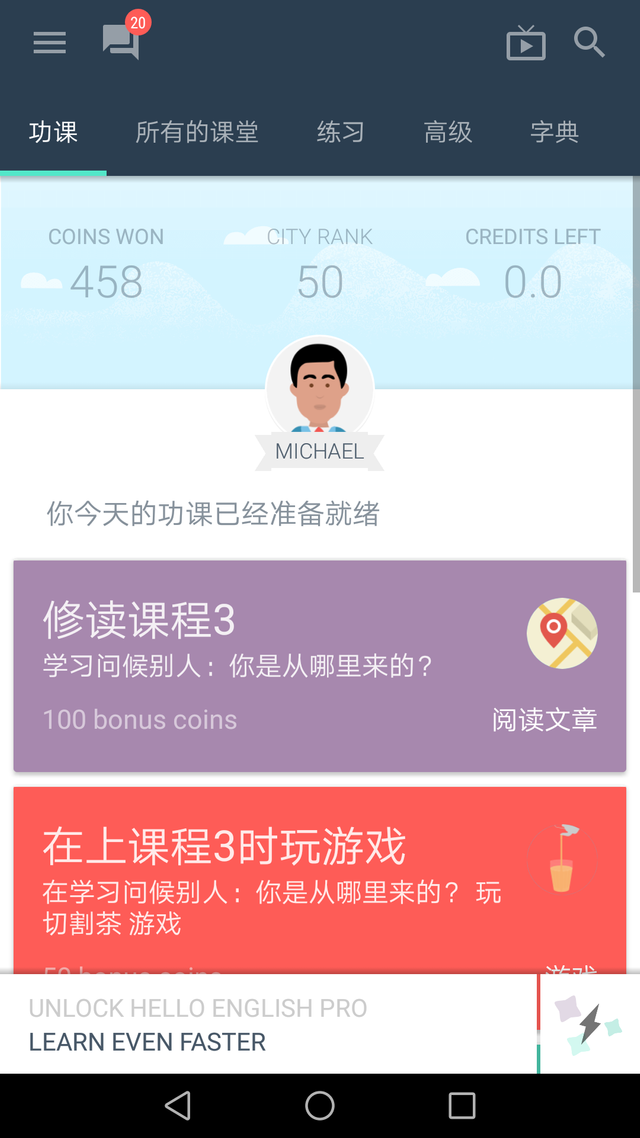
Task: Return to the home screen
Action: [320, 1105]
